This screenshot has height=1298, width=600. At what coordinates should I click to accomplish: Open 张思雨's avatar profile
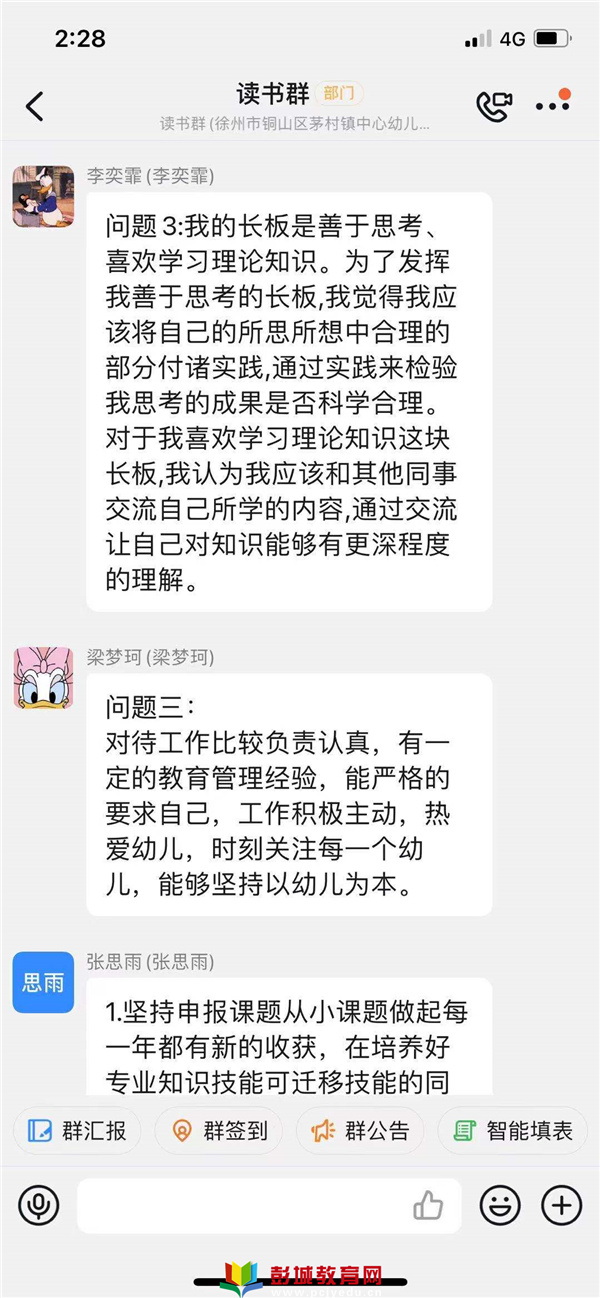[x=43, y=982]
